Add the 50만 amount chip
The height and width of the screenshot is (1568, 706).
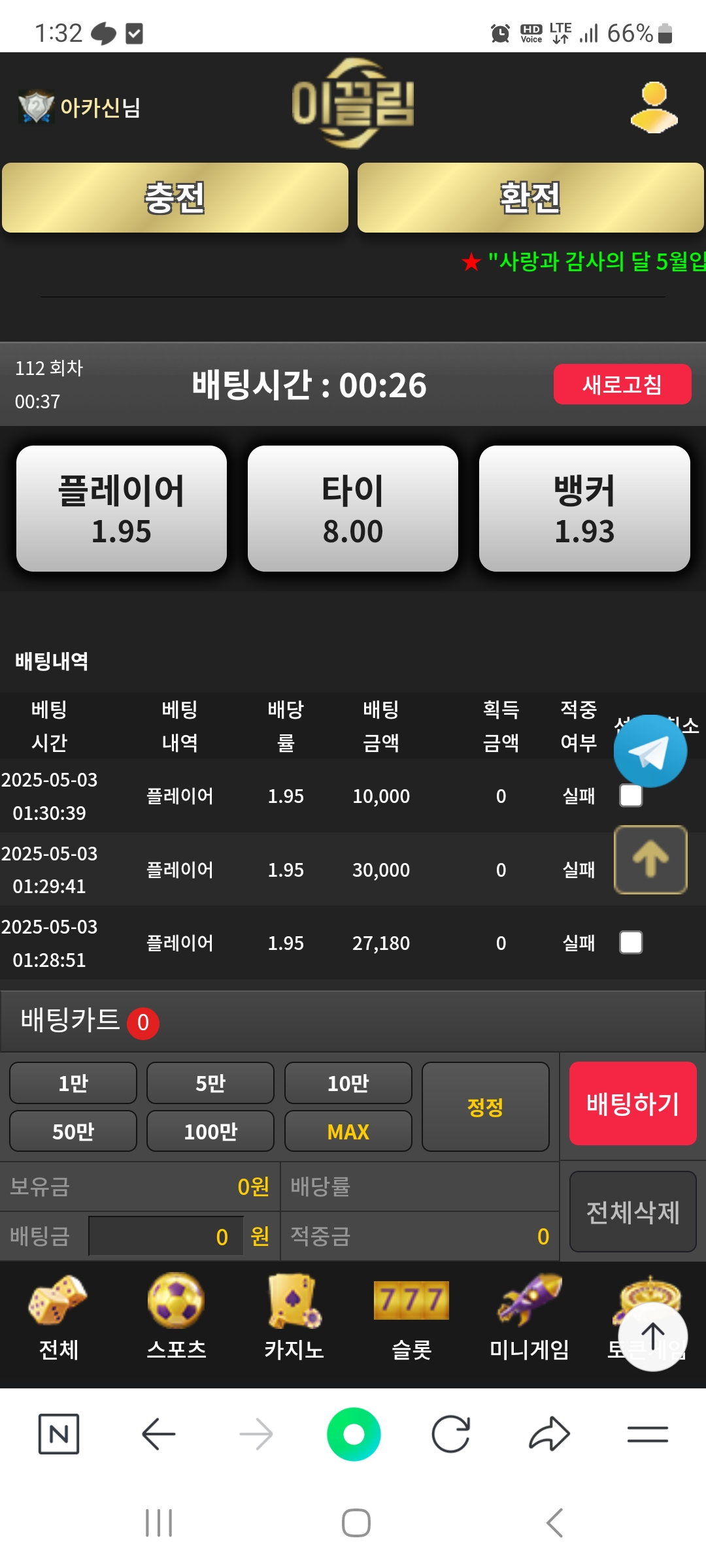[73, 1131]
